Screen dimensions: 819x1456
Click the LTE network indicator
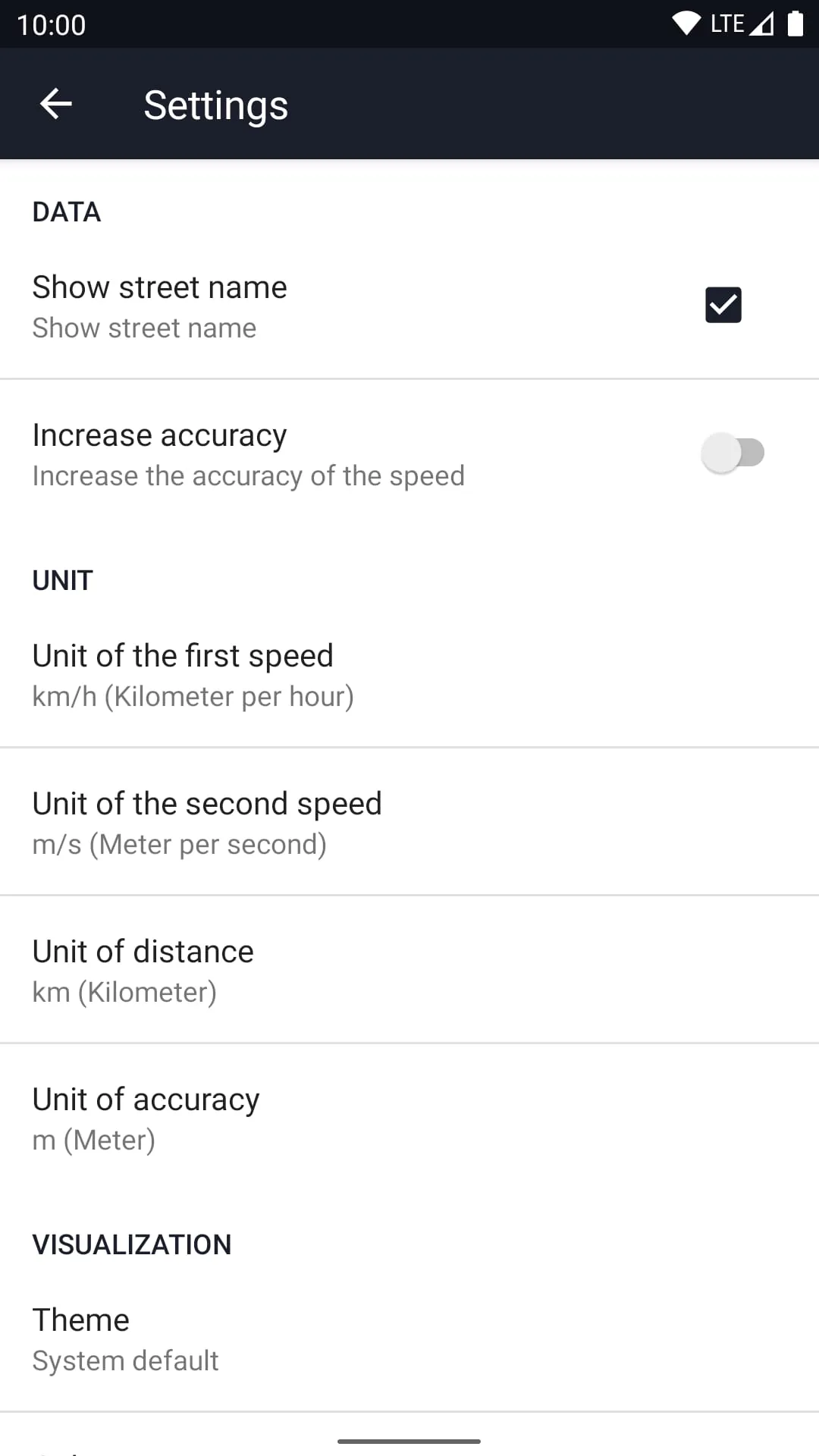726,23
